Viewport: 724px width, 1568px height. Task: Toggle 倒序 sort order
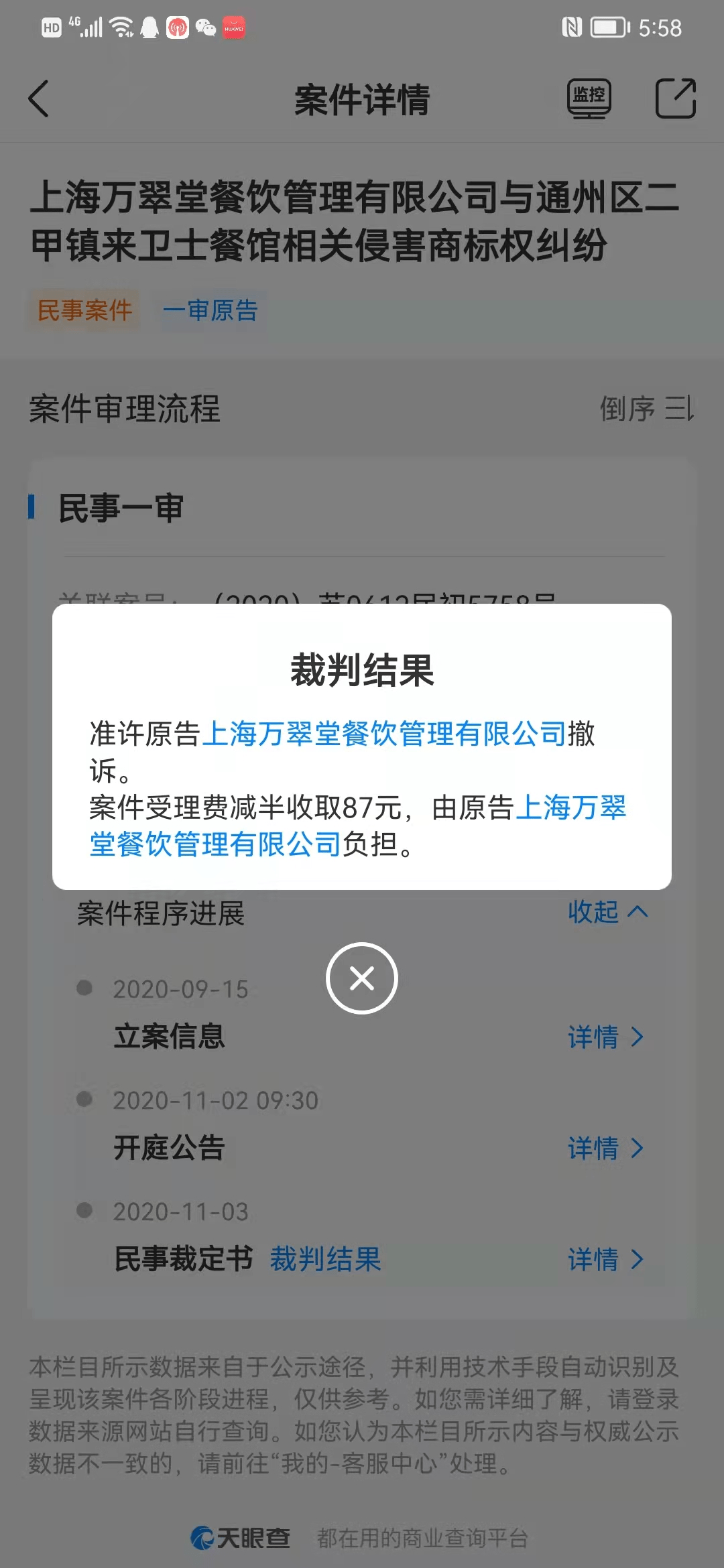(646, 409)
